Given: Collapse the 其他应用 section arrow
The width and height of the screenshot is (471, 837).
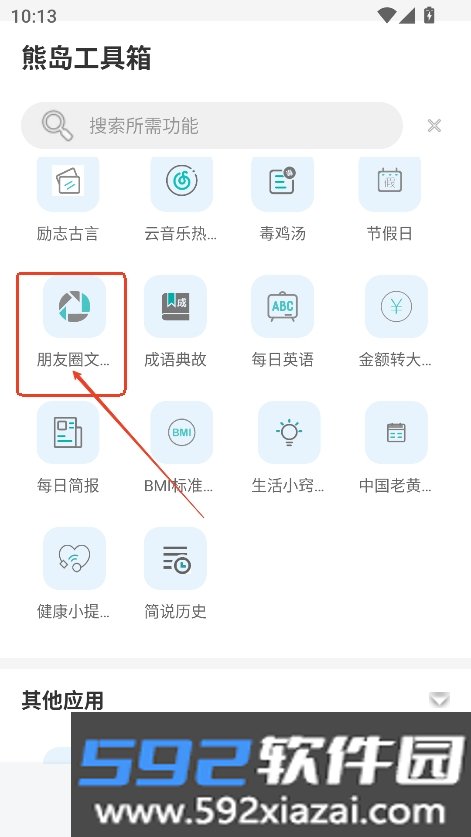Looking at the screenshot, I should [x=439, y=699].
